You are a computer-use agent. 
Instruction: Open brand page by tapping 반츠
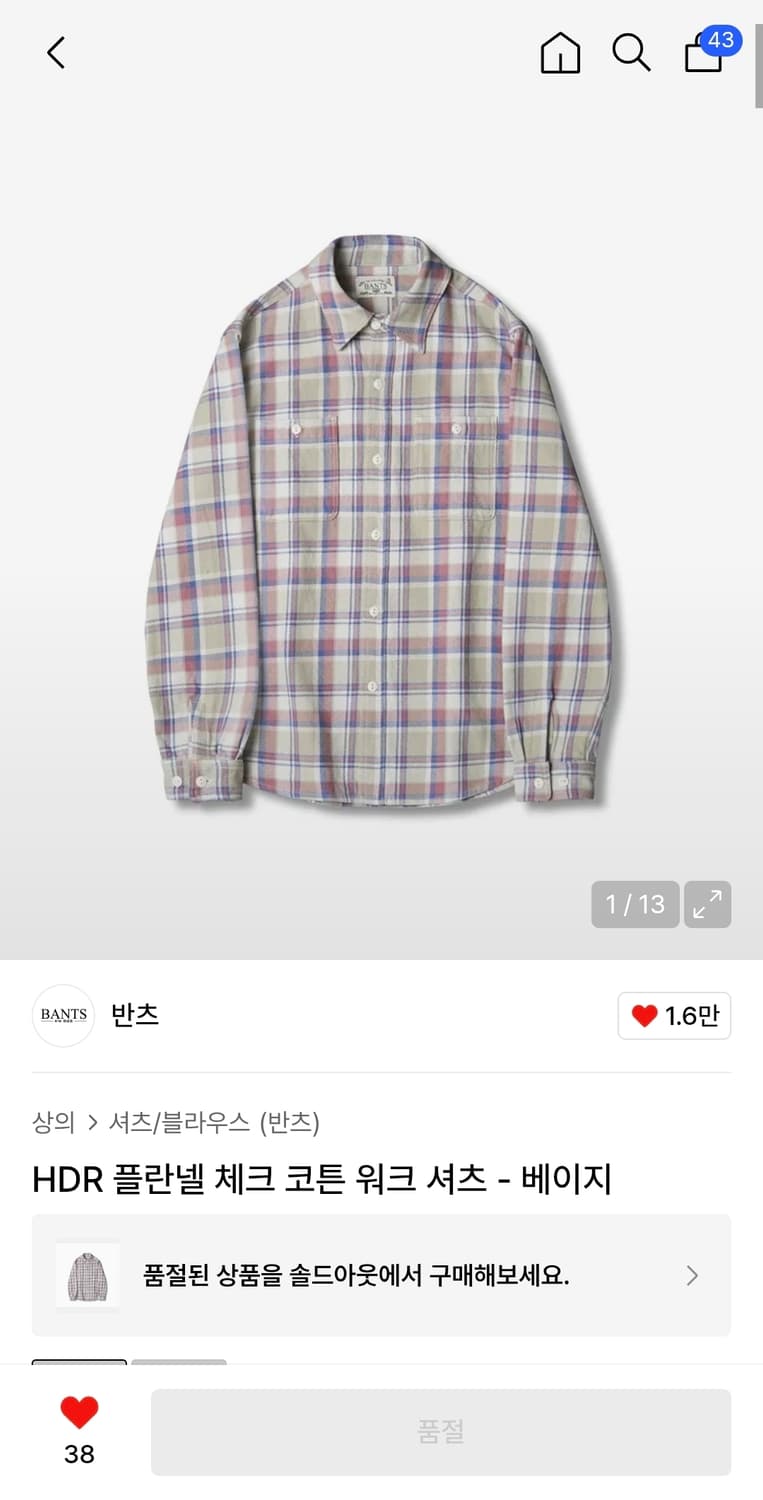click(135, 1015)
